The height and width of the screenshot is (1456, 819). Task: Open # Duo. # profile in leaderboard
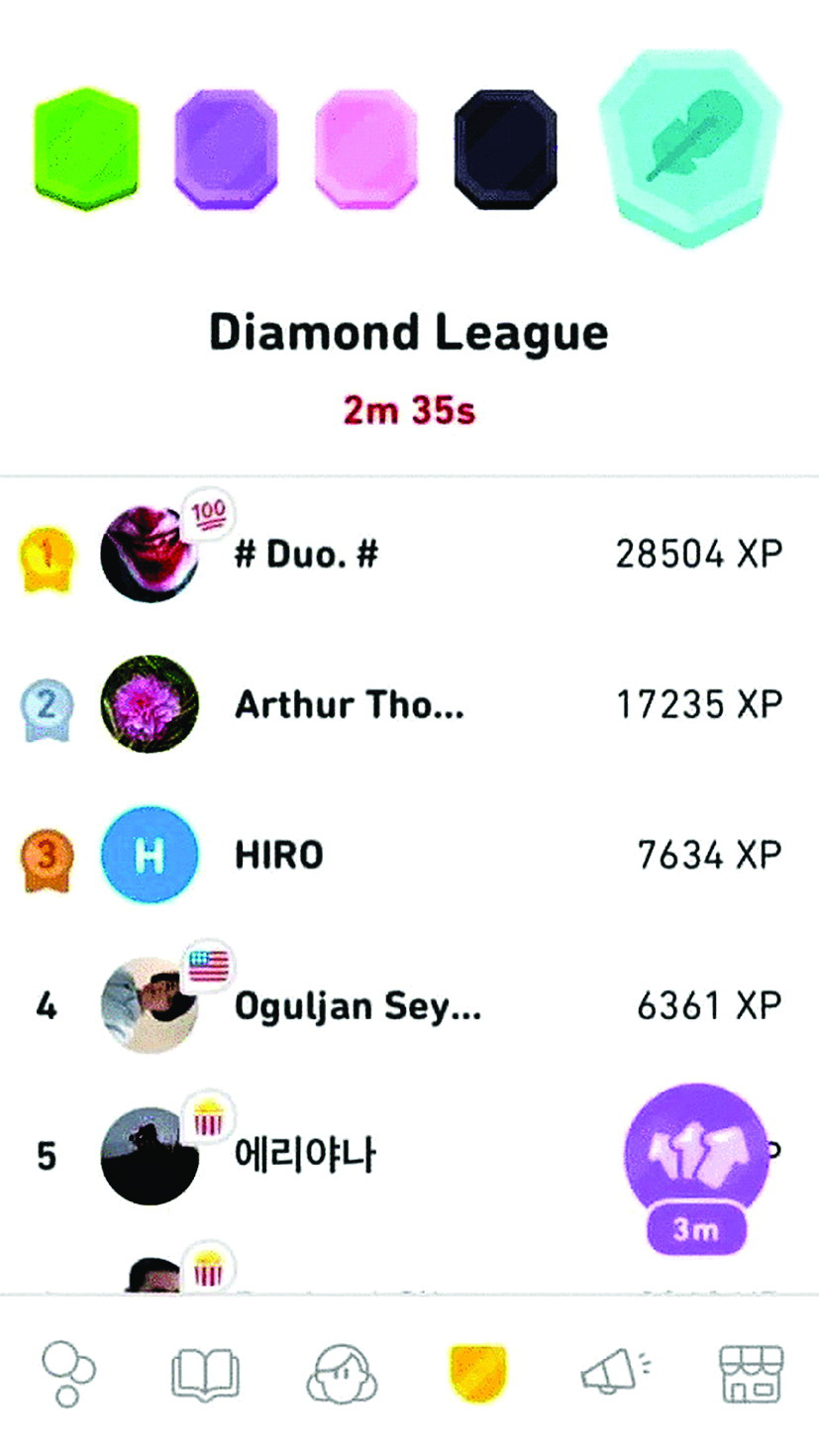[307, 555]
